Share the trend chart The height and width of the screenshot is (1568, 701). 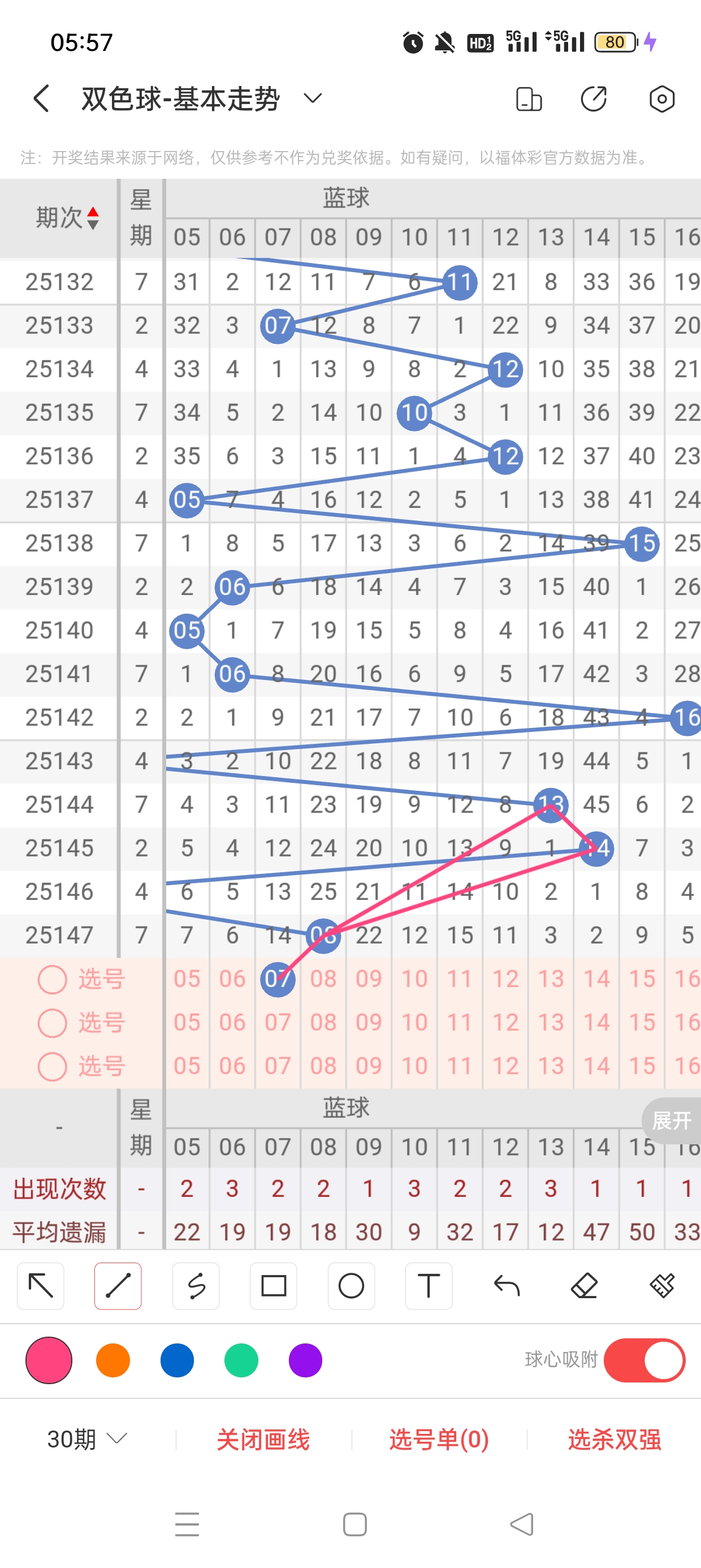click(x=593, y=98)
